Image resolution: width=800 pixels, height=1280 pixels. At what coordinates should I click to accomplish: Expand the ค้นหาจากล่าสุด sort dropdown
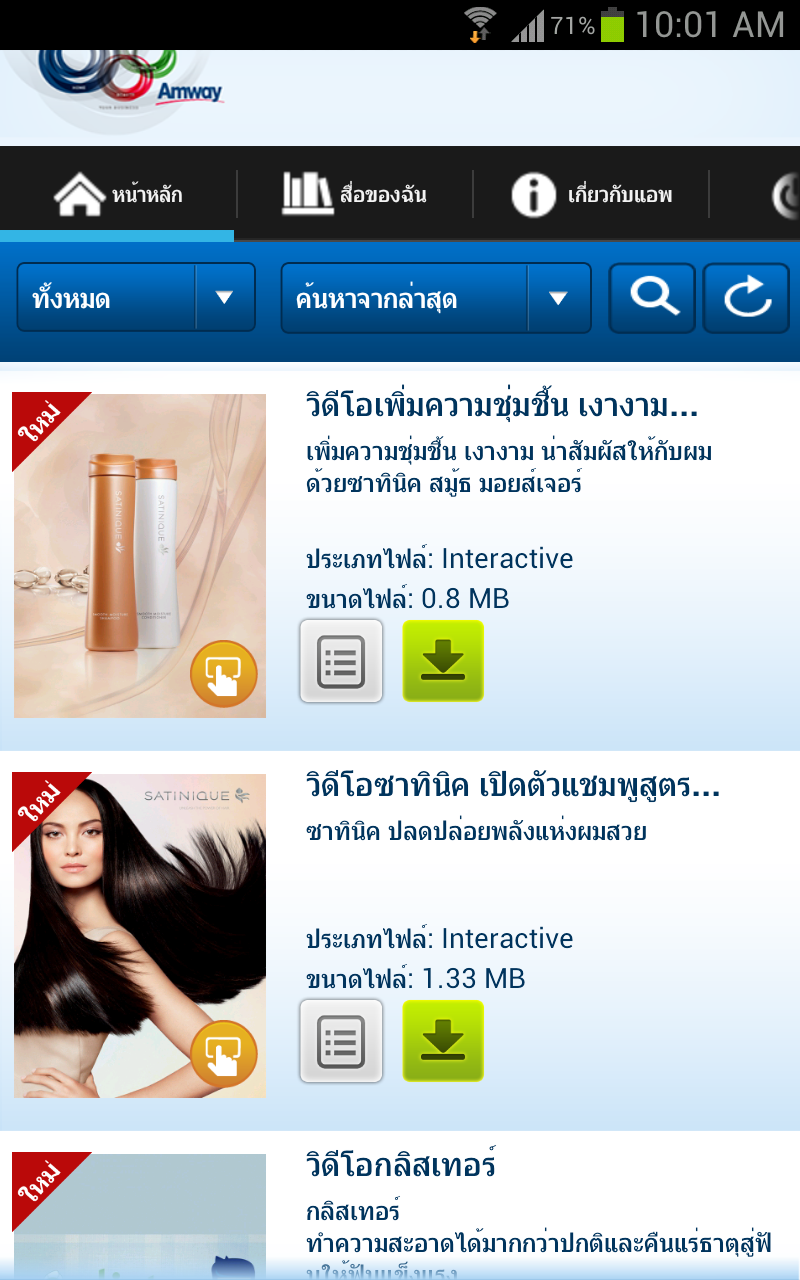click(x=436, y=298)
